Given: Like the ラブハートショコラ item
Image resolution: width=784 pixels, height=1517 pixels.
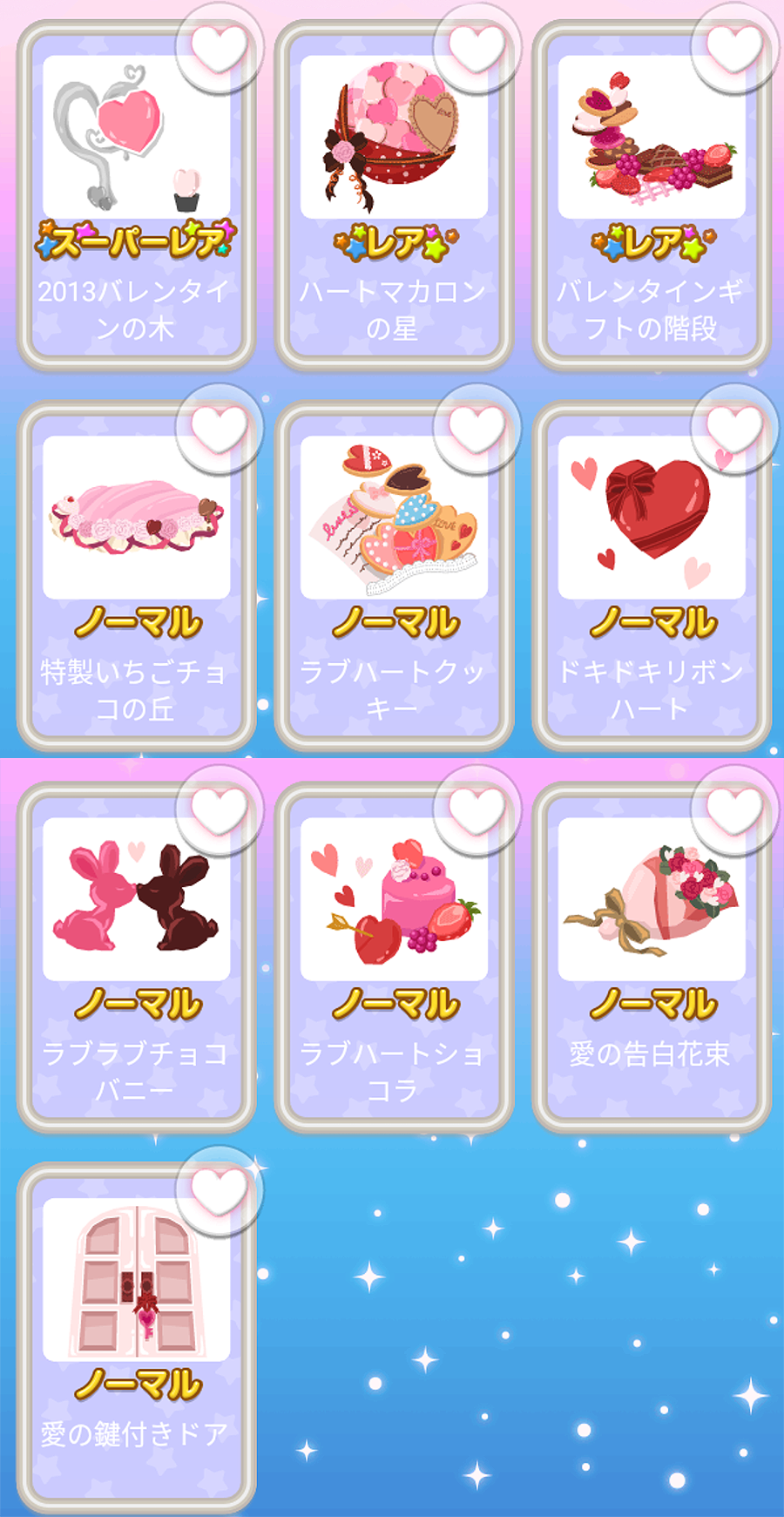Looking at the screenshot, I should (x=476, y=810).
